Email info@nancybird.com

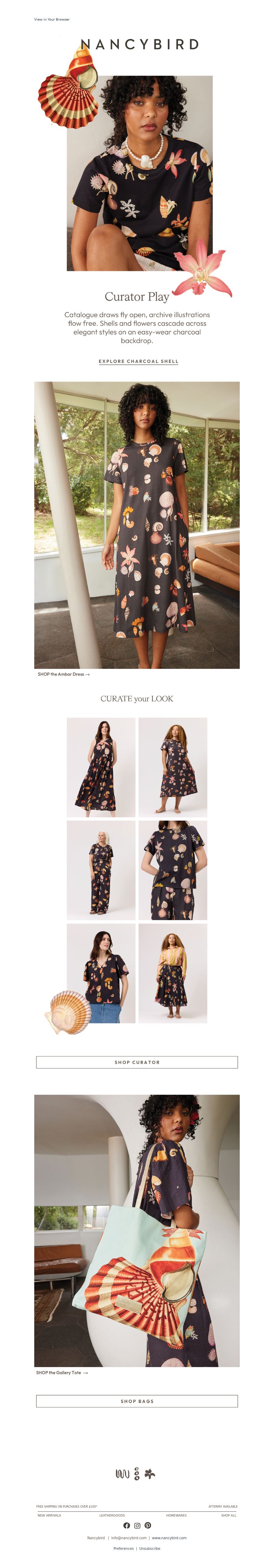(129, 1537)
